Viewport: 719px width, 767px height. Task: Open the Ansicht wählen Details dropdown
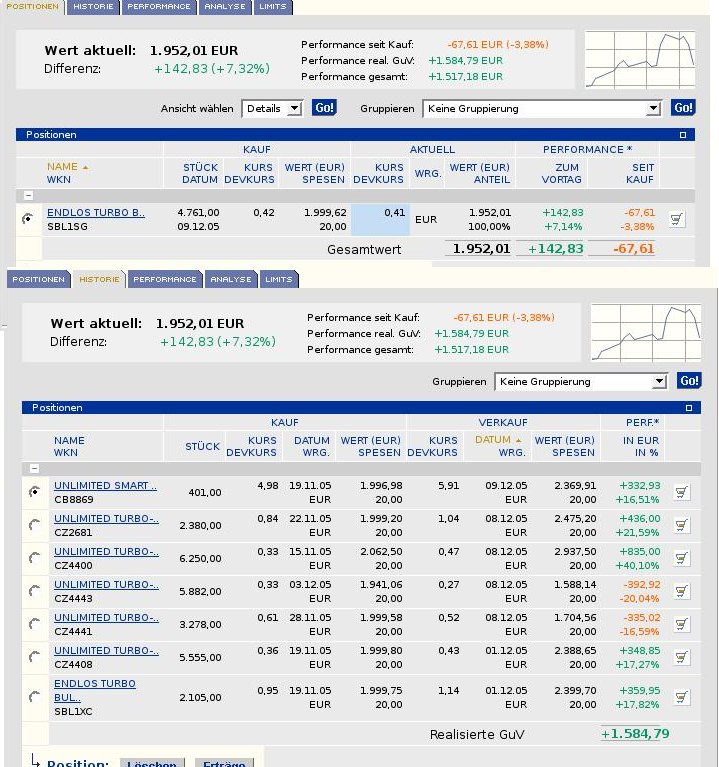click(x=272, y=108)
